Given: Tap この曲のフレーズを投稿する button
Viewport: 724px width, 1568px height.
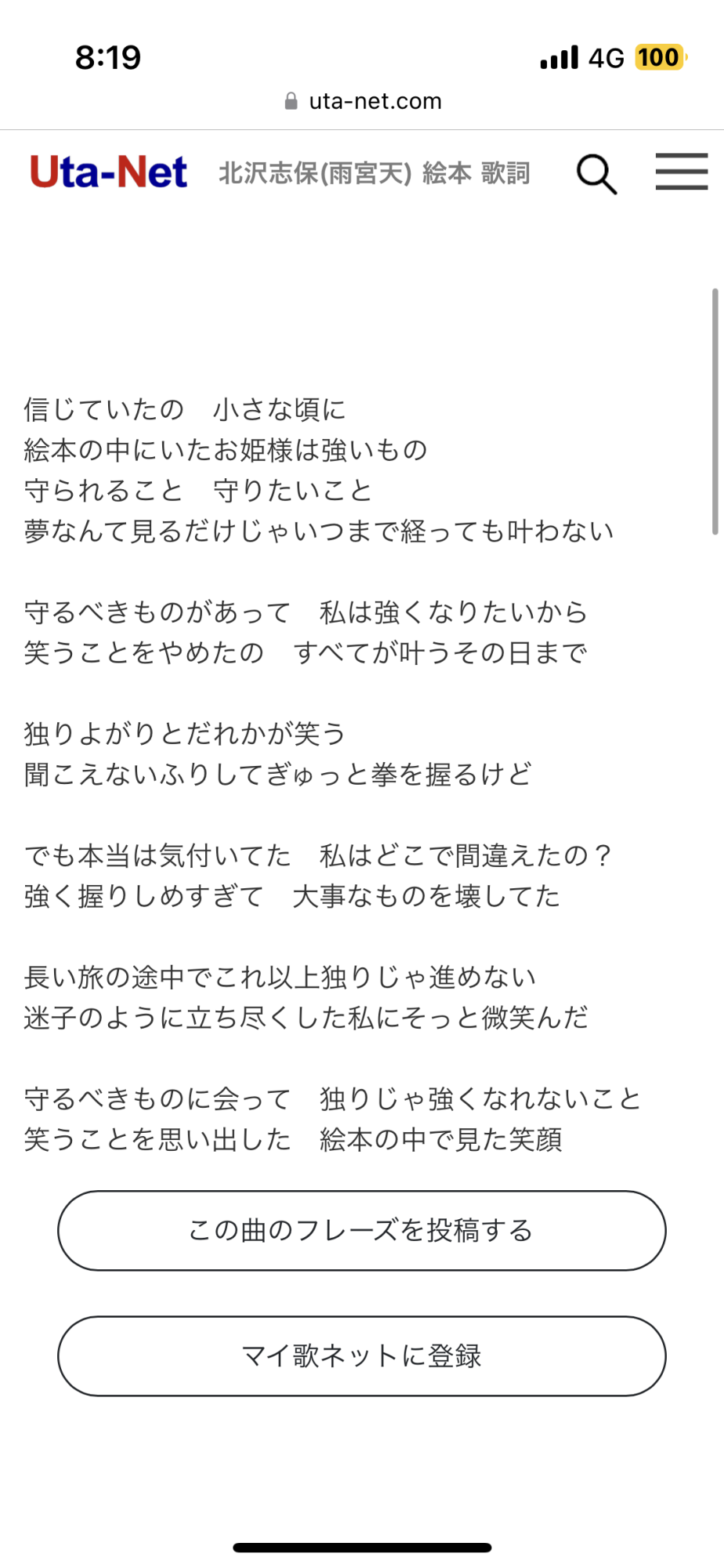Looking at the screenshot, I should (x=362, y=1230).
